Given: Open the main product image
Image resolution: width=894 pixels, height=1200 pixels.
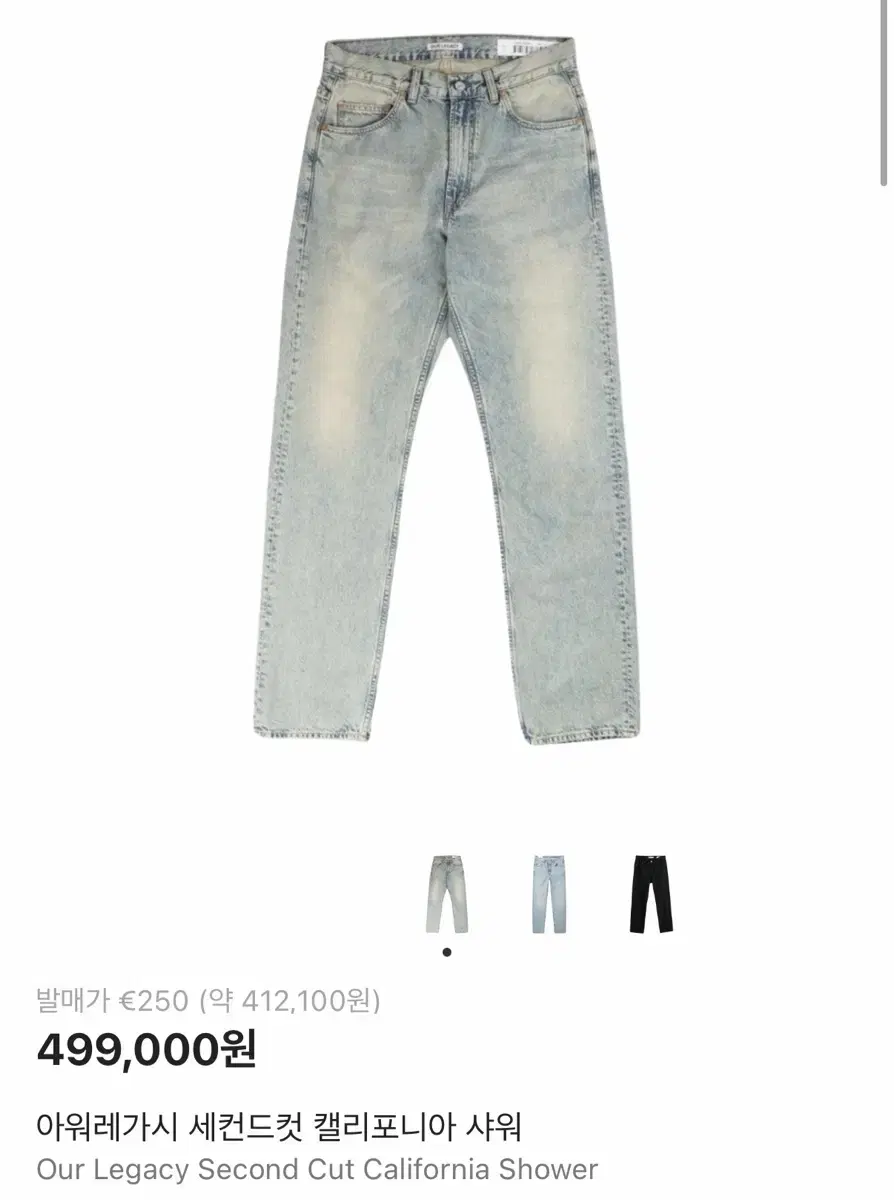Looking at the screenshot, I should pos(447,390).
